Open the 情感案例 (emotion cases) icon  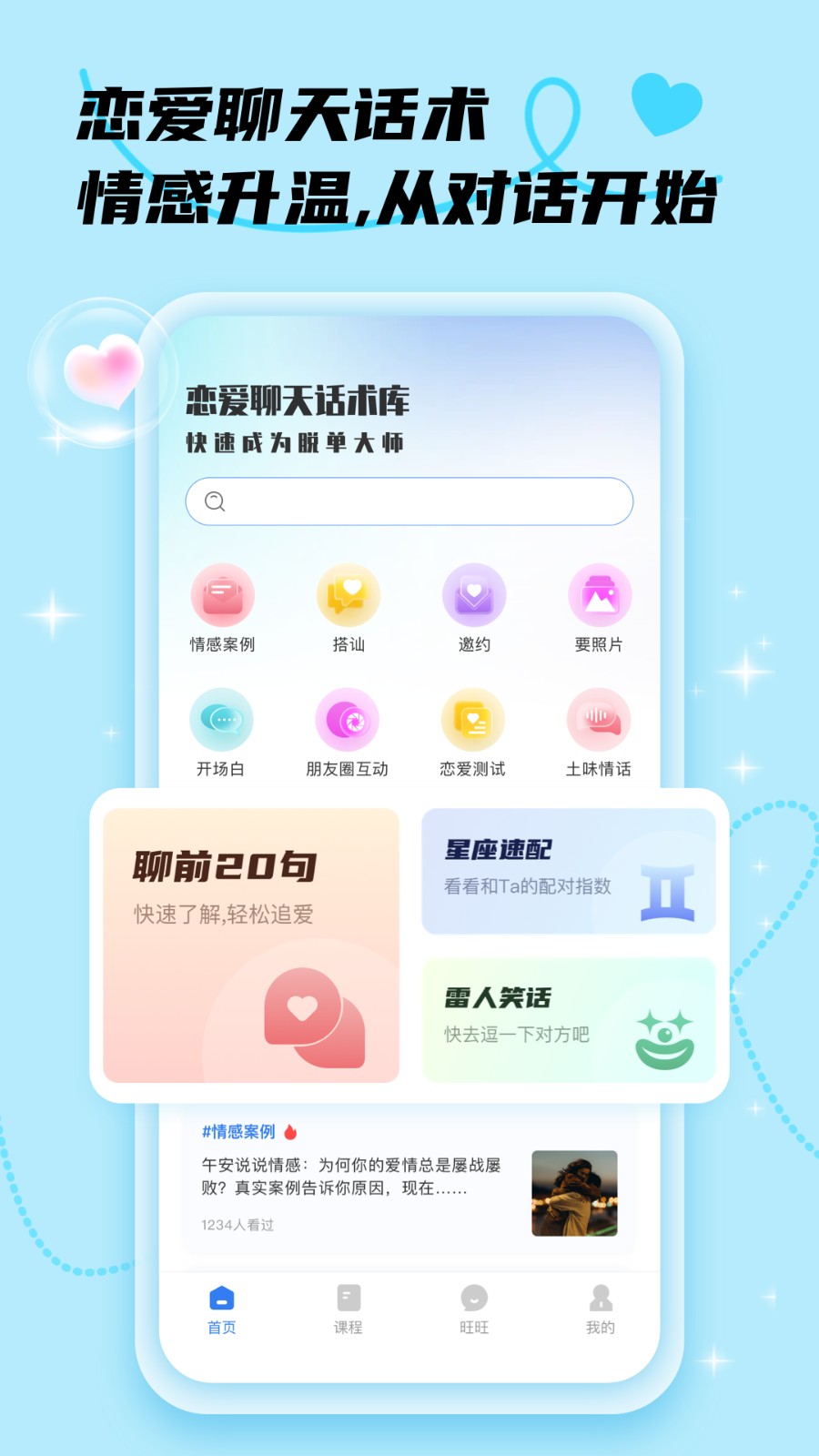point(223,596)
